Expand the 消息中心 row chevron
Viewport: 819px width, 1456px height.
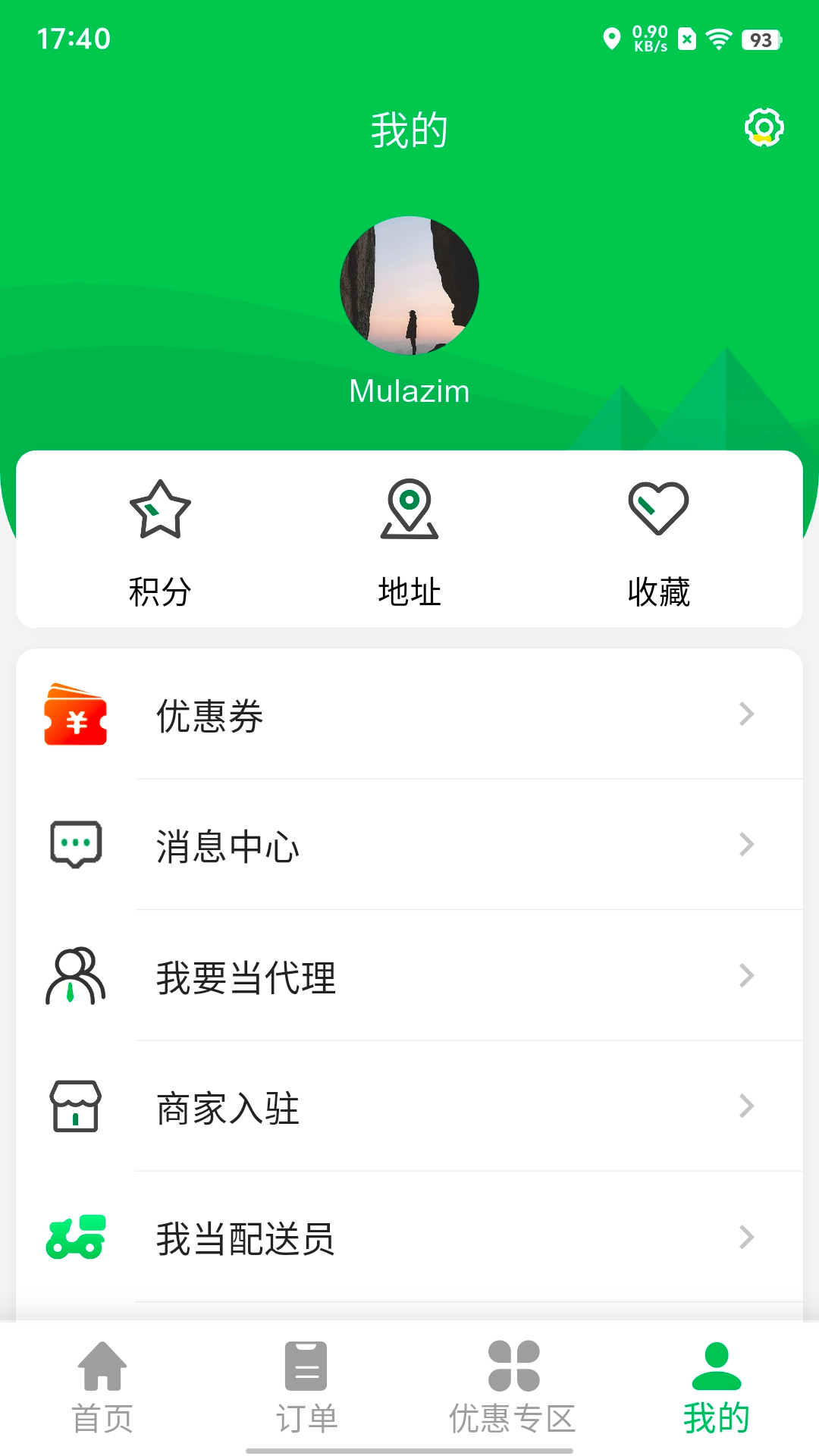tap(747, 845)
